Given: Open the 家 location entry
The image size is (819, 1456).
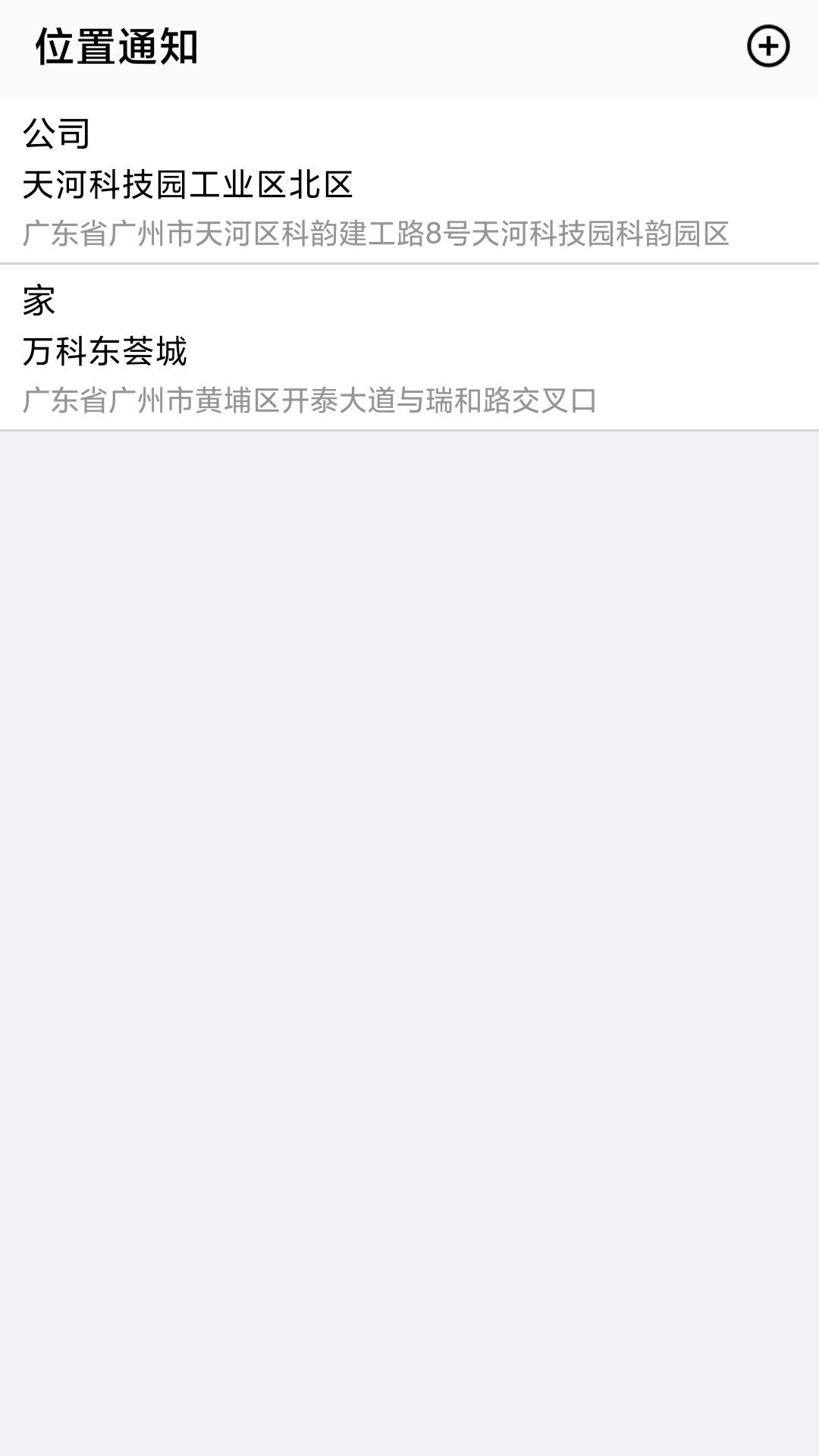Looking at the screenshot, I should pyautogui.click(x=409, y=347).
